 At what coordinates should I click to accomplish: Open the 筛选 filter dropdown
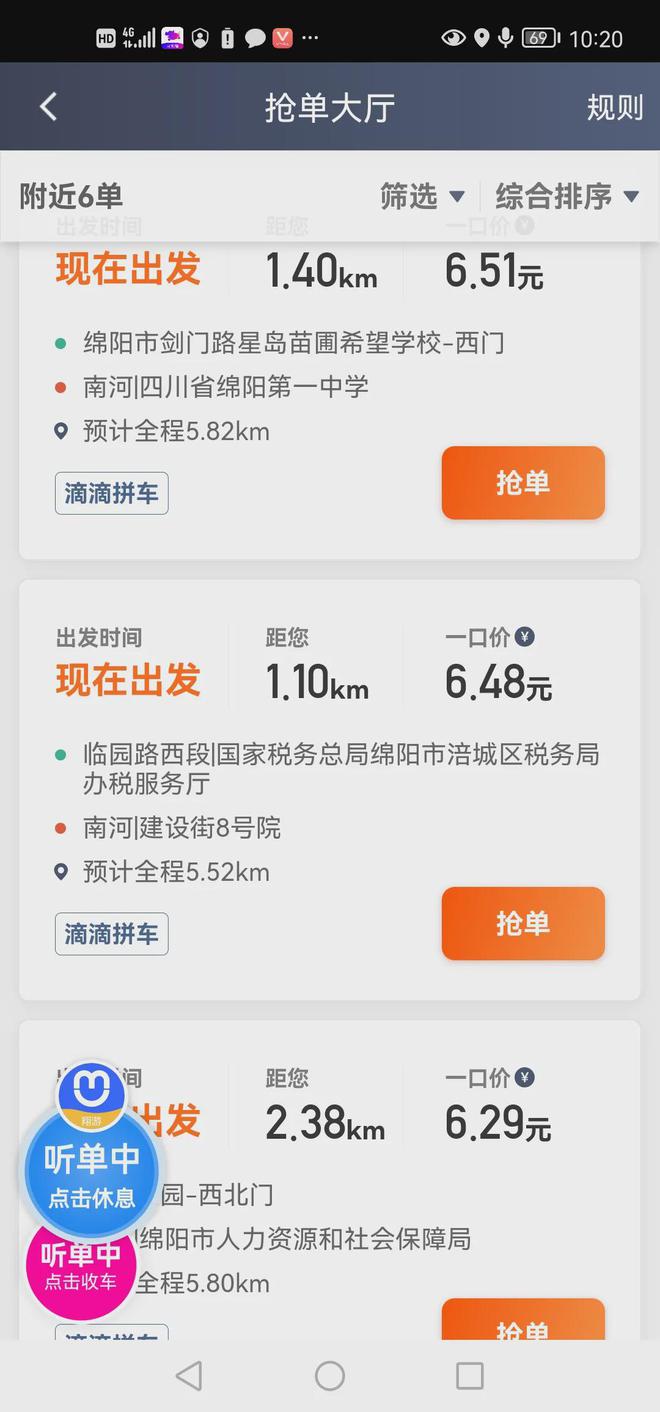[421, 196]
